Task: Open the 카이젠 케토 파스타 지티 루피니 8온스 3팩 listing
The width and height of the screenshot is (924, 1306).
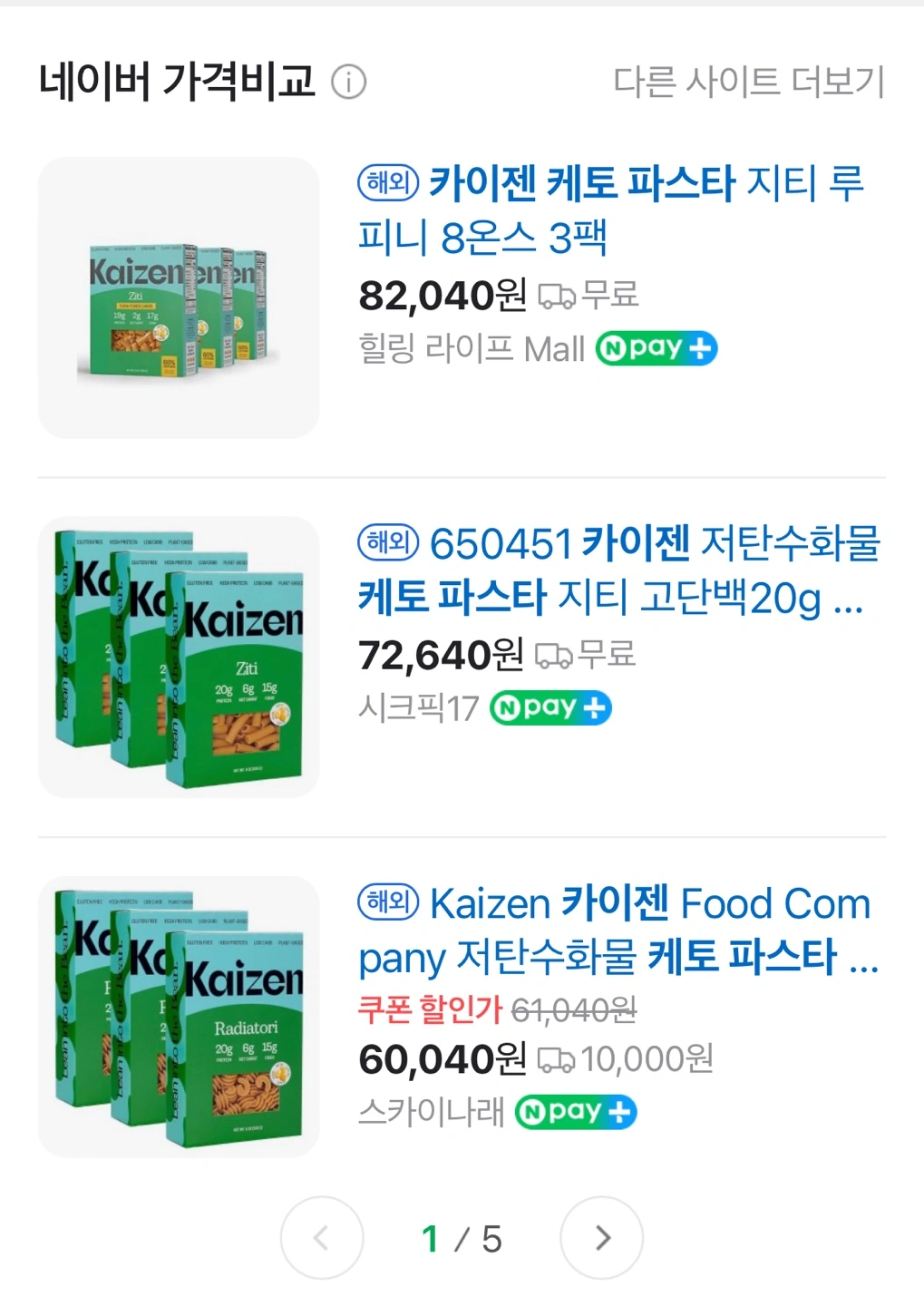Action: coord(611,210)
